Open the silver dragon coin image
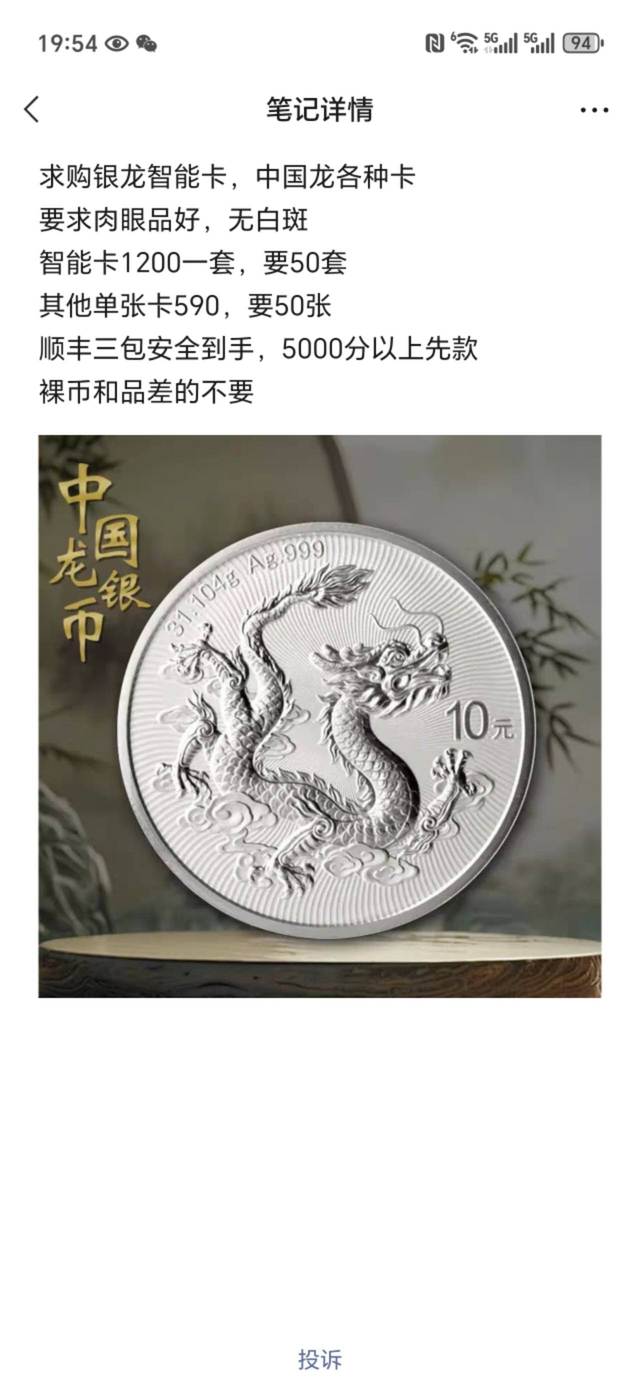640x1400 pixels. point(320,716)
